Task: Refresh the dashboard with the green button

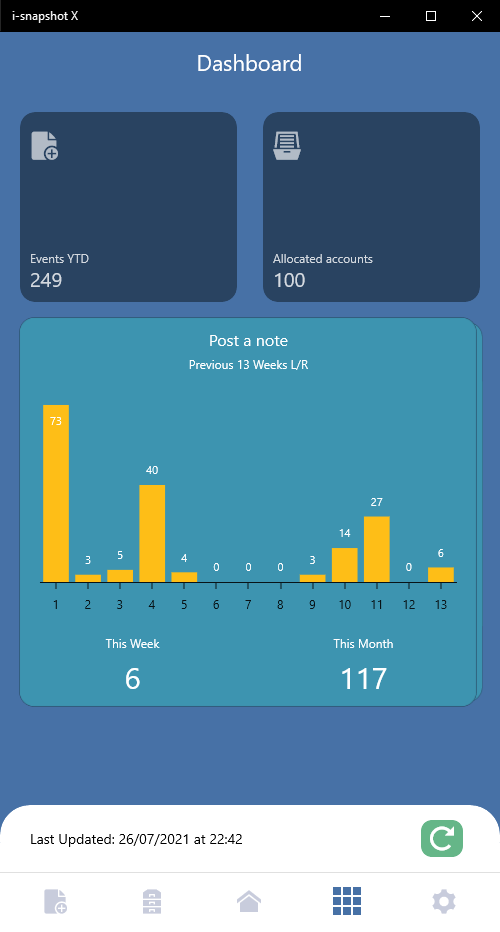Action: pyautogui.click(x=442, y=839)
